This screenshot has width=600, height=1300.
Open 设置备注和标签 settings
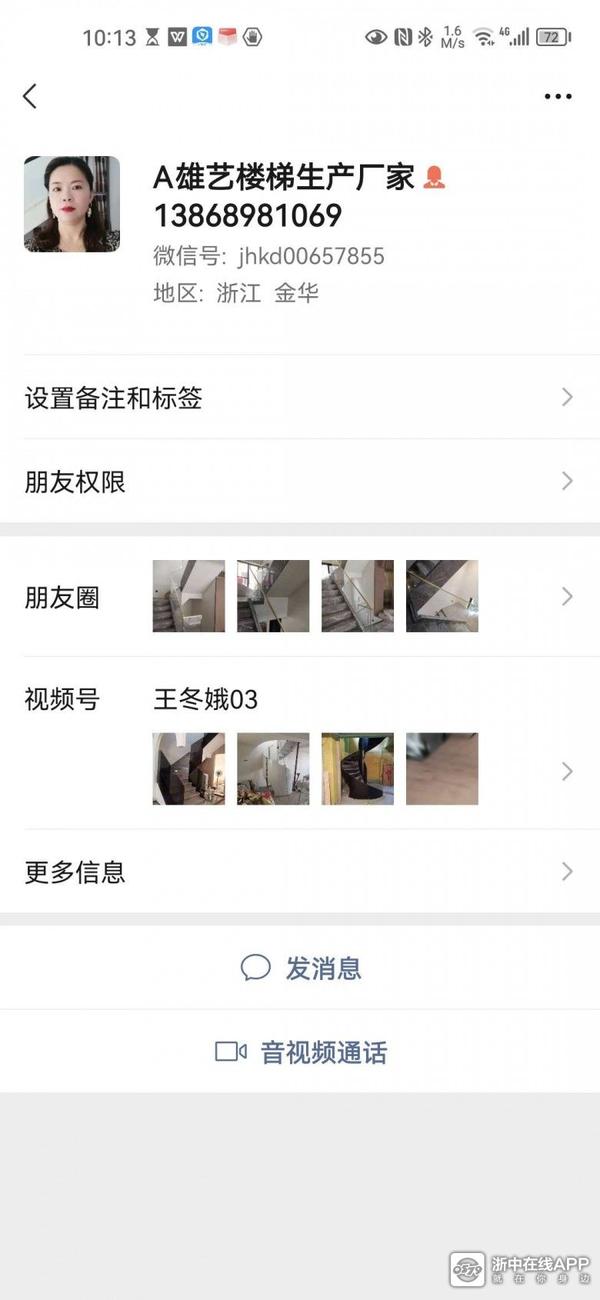tap(300, 398)
